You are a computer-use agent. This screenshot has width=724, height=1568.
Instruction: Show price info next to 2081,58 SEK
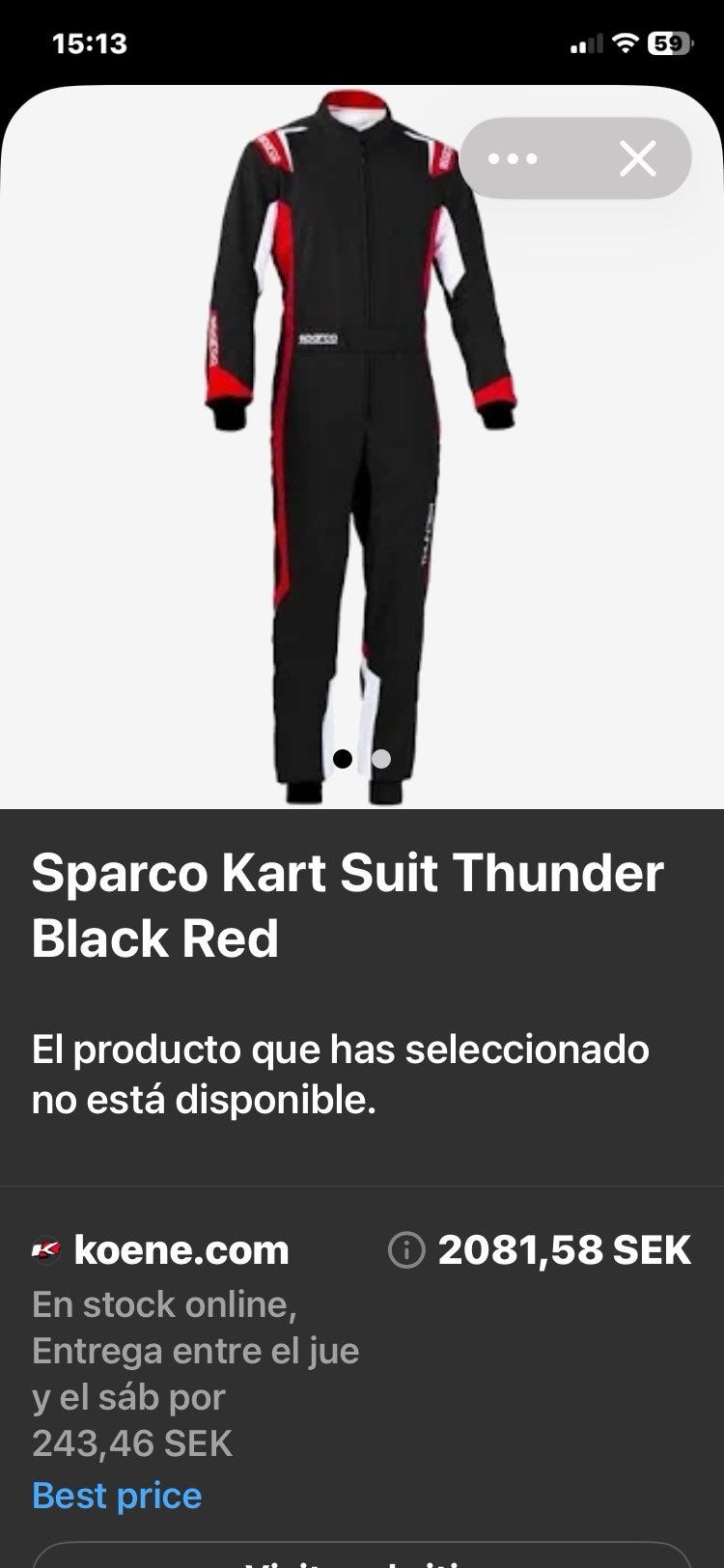(405, 1250)
